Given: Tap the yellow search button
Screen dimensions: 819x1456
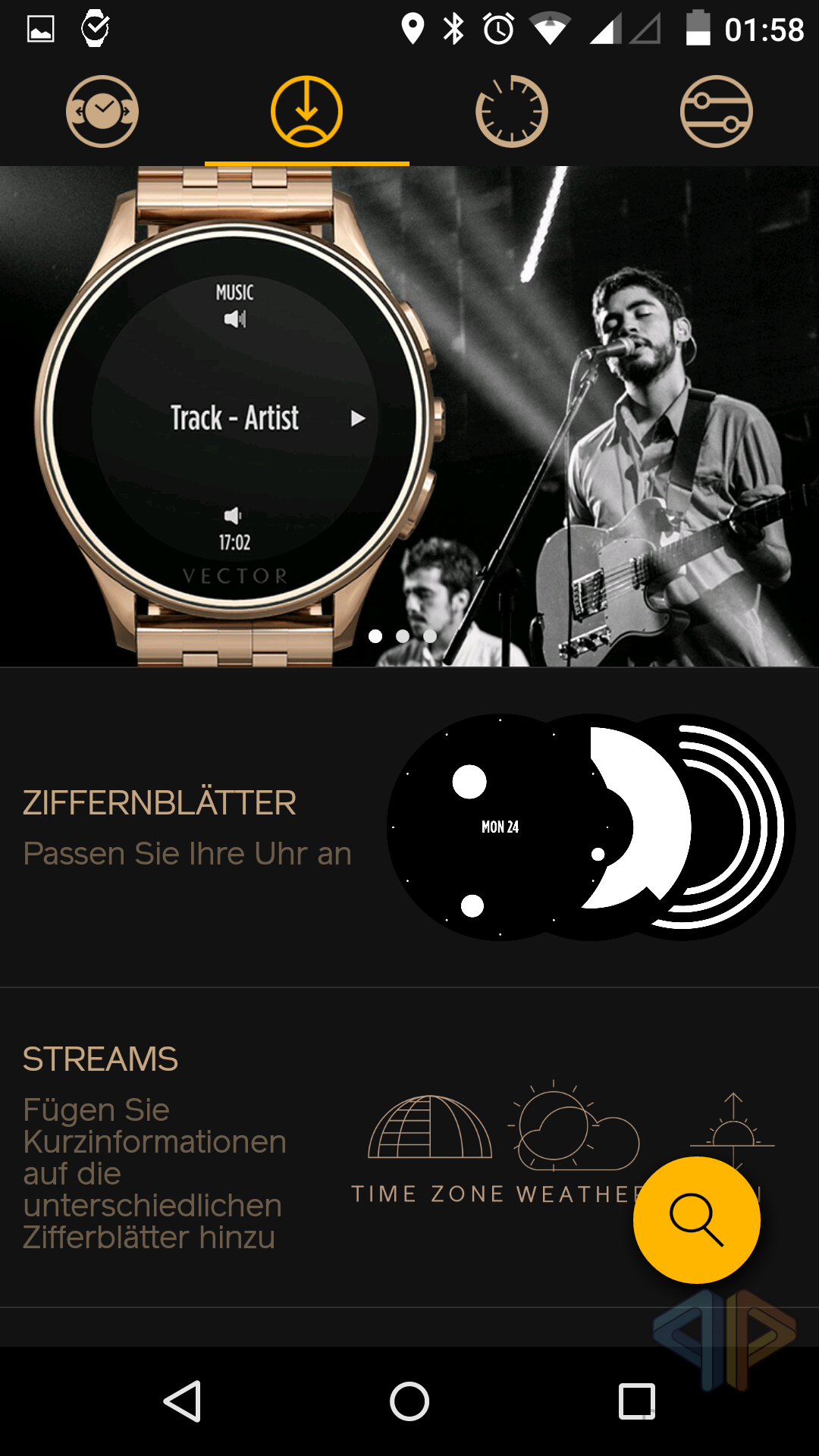Looking at the screenshot, I should (x=696, y=1219).
